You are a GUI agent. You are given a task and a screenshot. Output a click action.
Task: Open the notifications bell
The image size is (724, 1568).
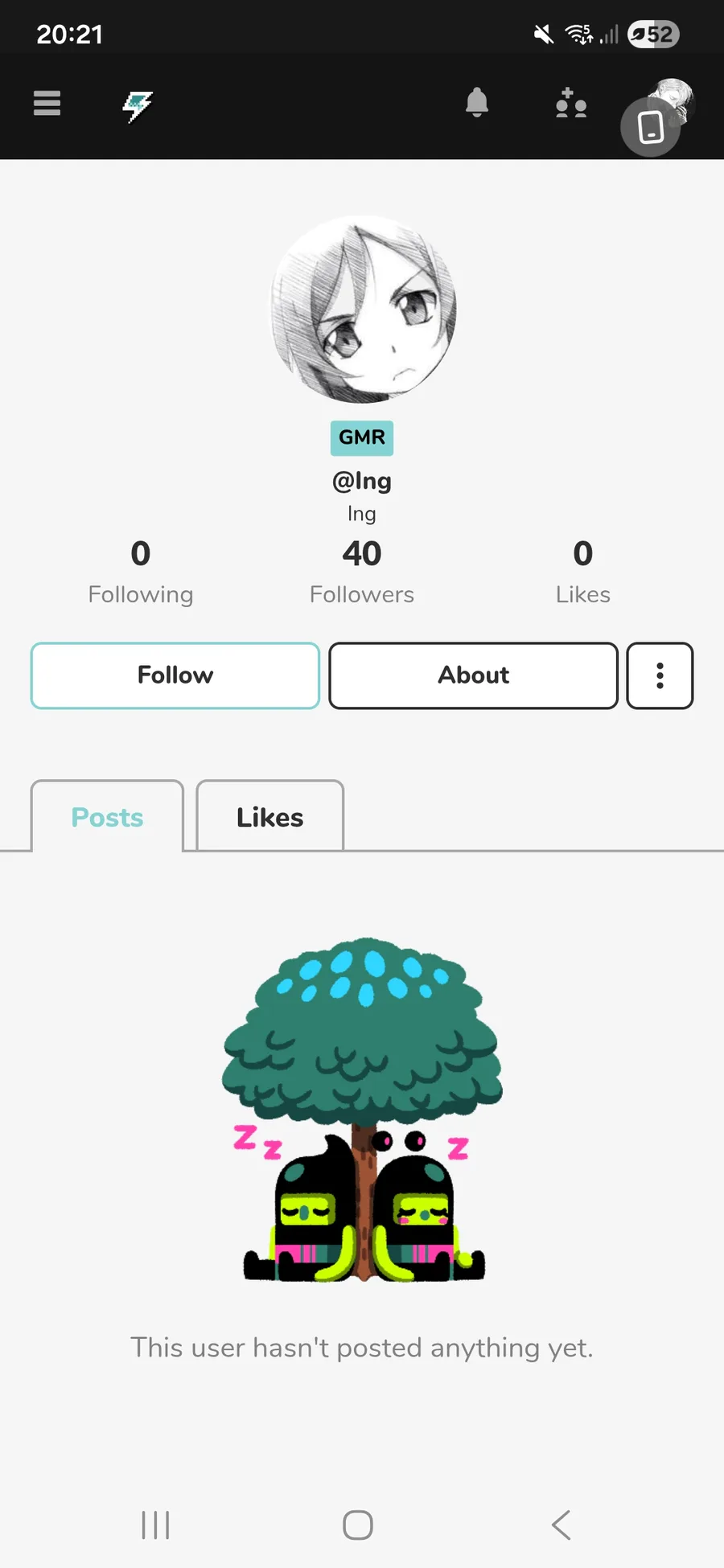[x=477, y=103]
